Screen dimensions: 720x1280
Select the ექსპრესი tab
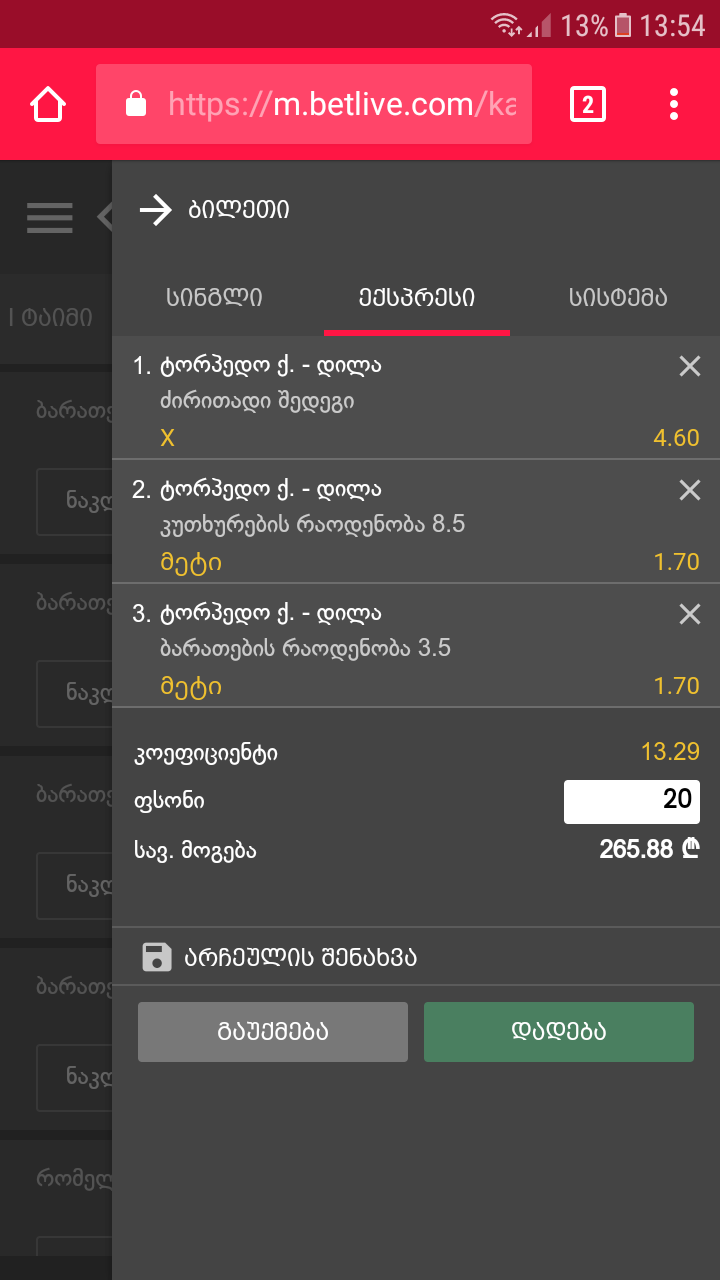coord(416,297)
